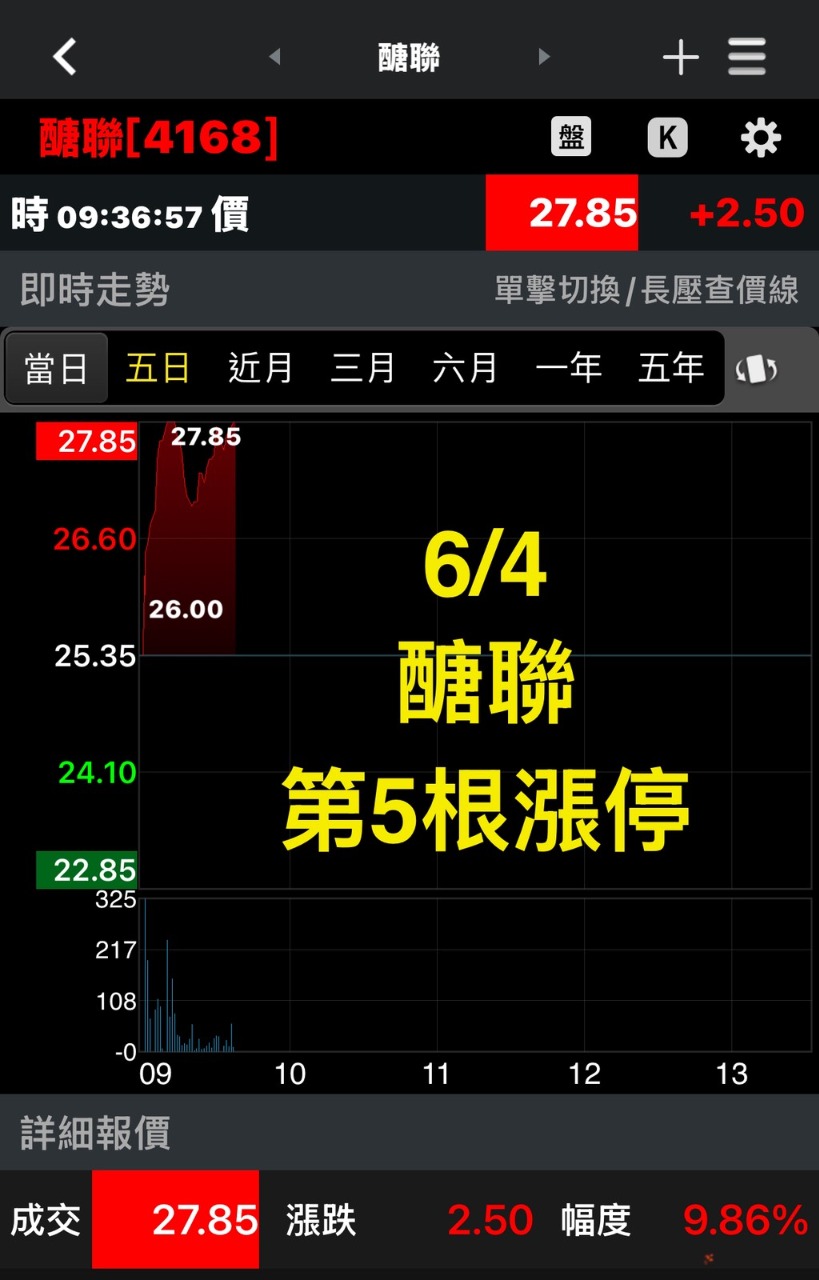Select the 當日 intraday tab

pos(57,369)
